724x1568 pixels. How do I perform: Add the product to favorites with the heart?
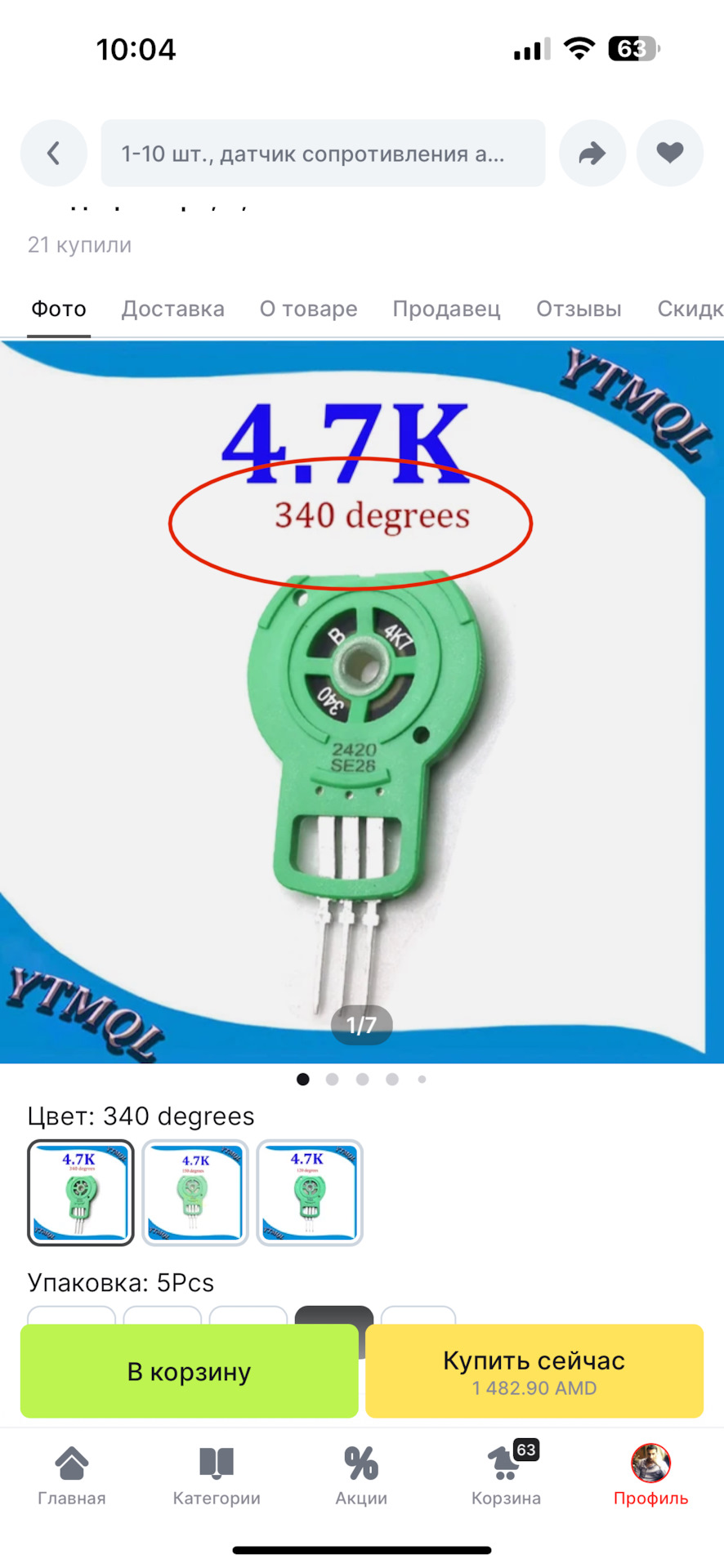(x=670, y=153)
